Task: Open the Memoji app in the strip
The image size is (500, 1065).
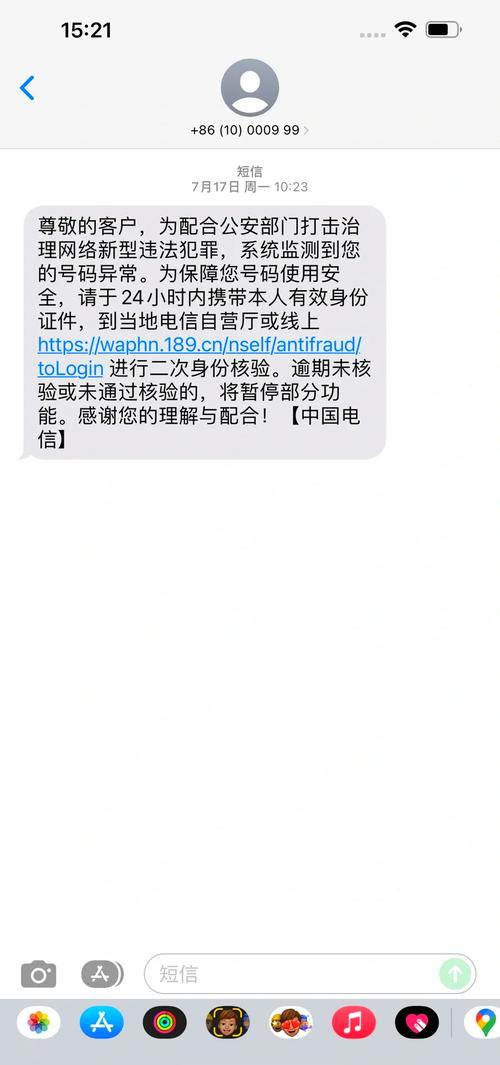Action: tap(228, 1022)
